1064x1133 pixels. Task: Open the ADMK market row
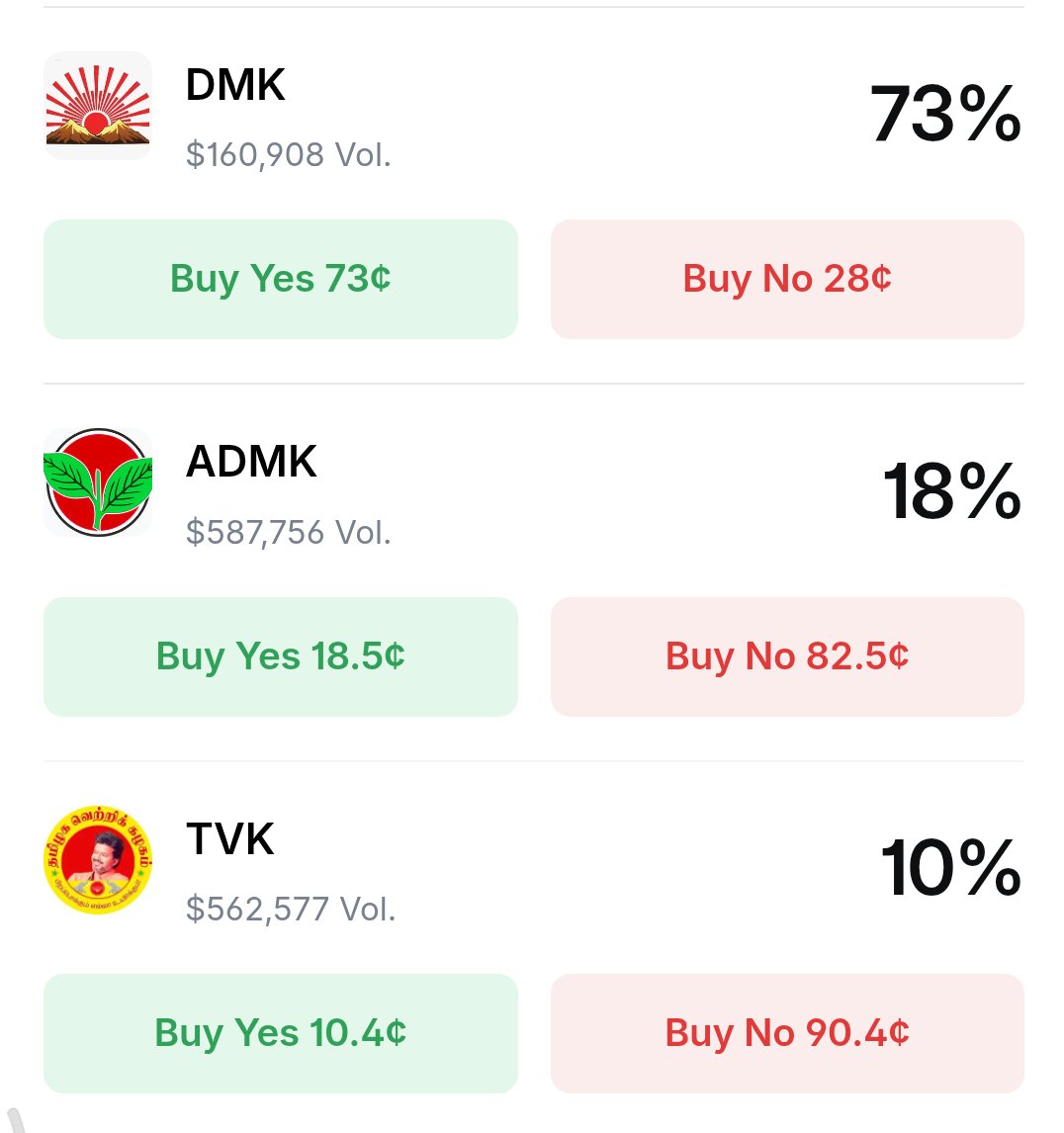251,463
